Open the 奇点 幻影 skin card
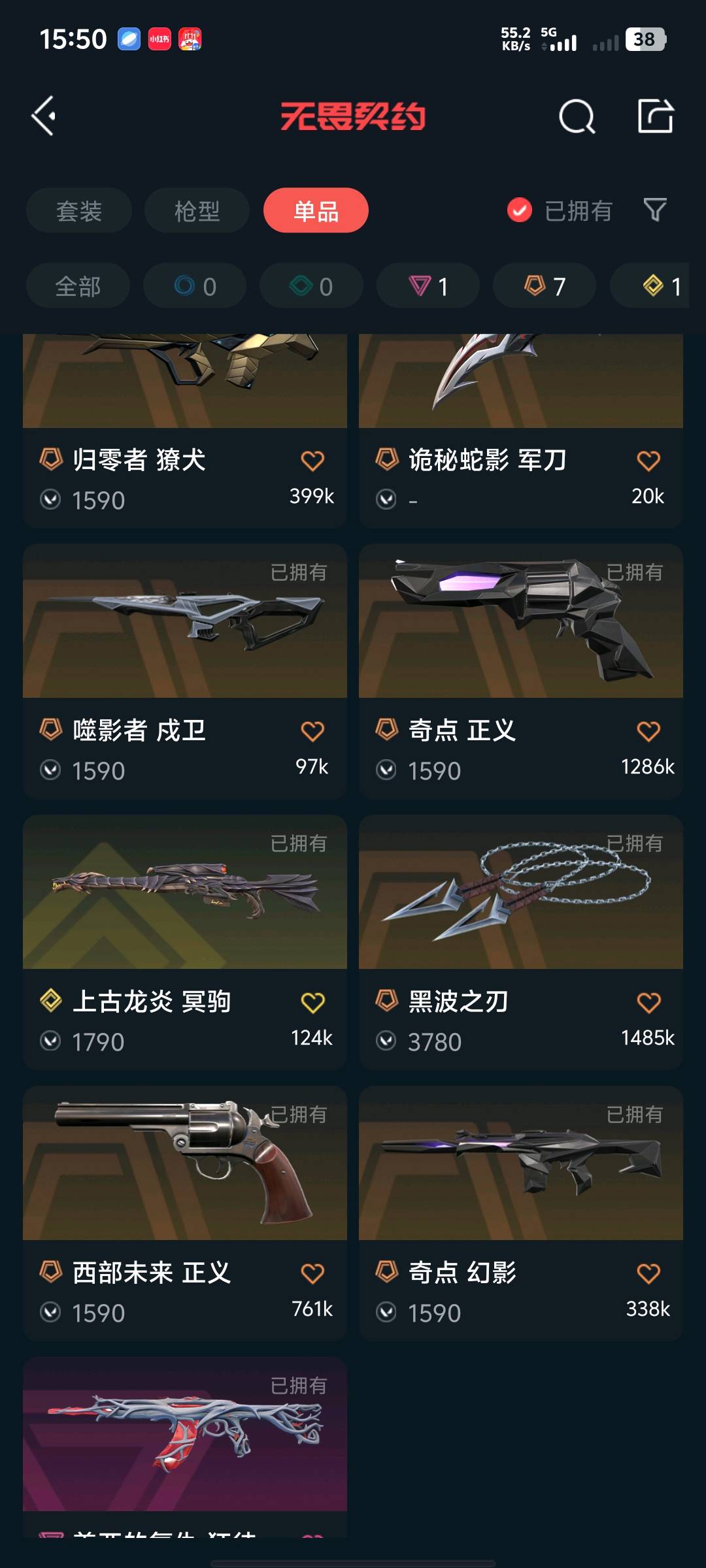Image resolution: width=706 pixels, height=1568 pixels. (x=520, y=1196)
